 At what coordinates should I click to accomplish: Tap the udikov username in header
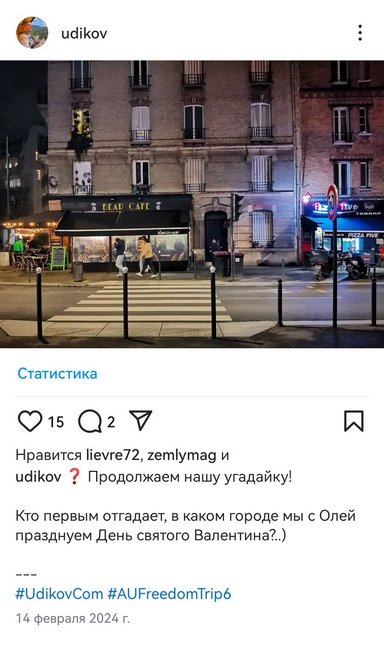tap(84, 33)
